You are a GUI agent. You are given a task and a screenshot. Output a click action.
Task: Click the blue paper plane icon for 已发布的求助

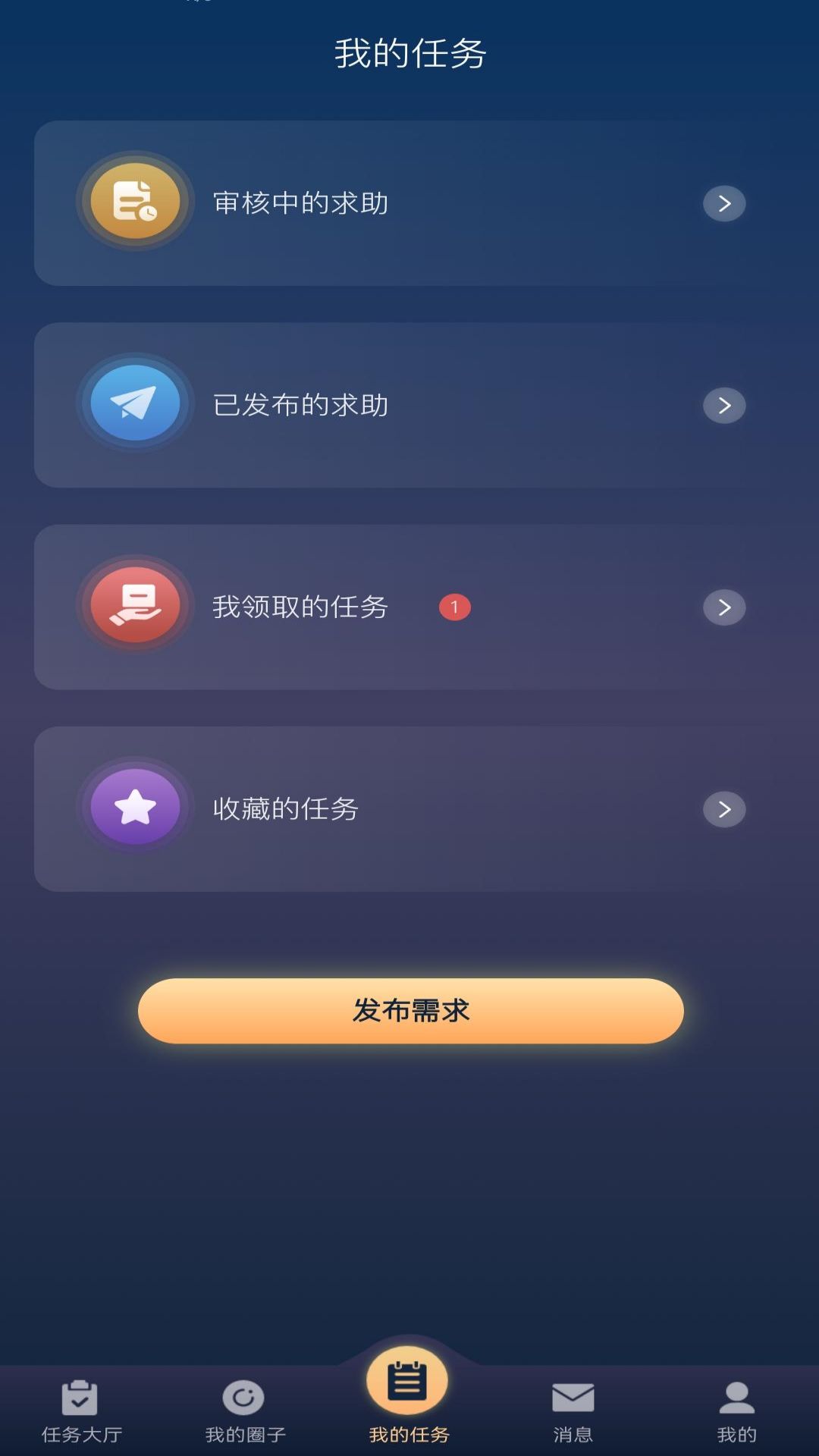pyautogui.click(x=134, y=404)
